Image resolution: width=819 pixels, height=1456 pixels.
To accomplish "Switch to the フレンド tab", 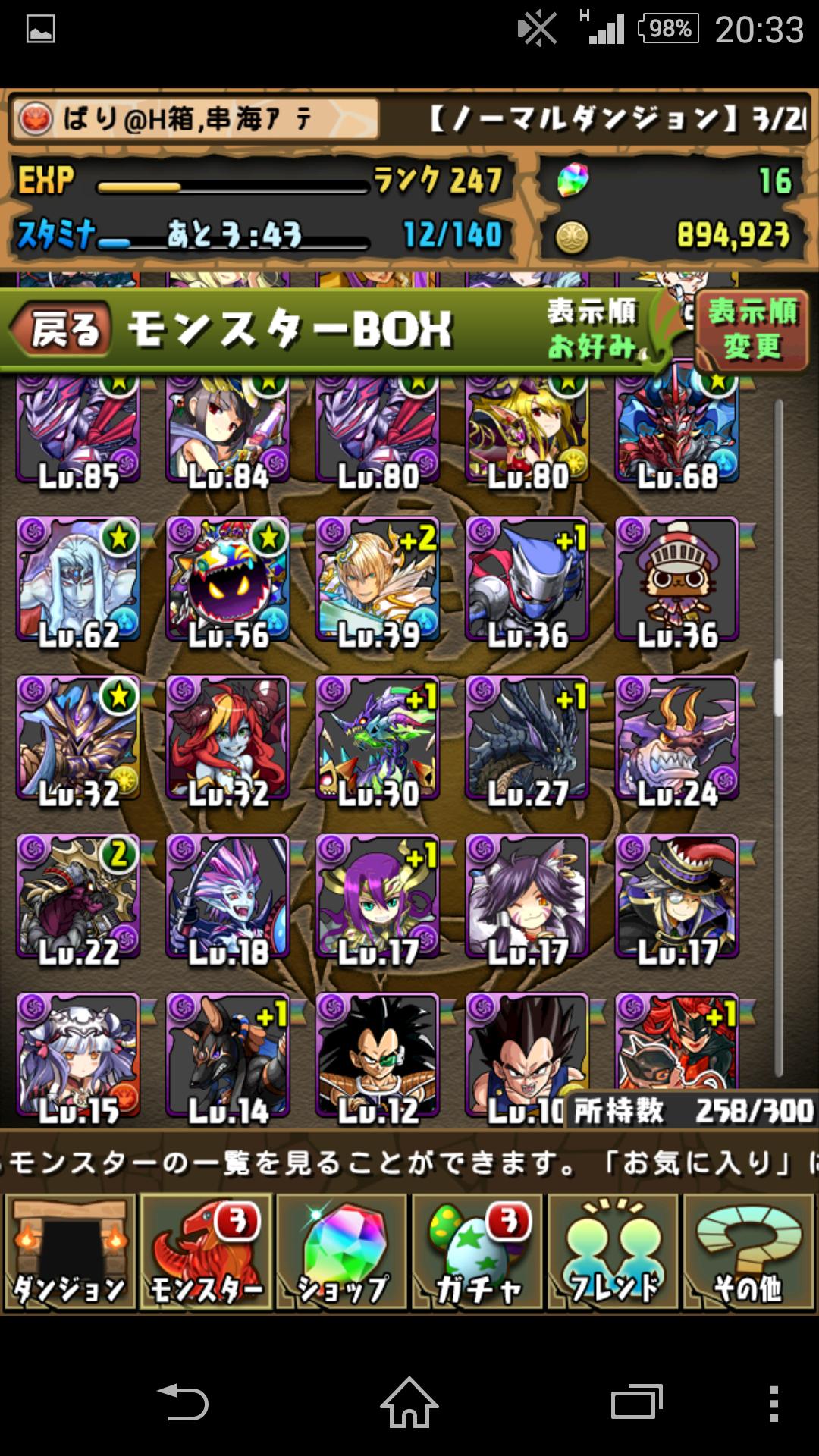I will pos(613,1251).
